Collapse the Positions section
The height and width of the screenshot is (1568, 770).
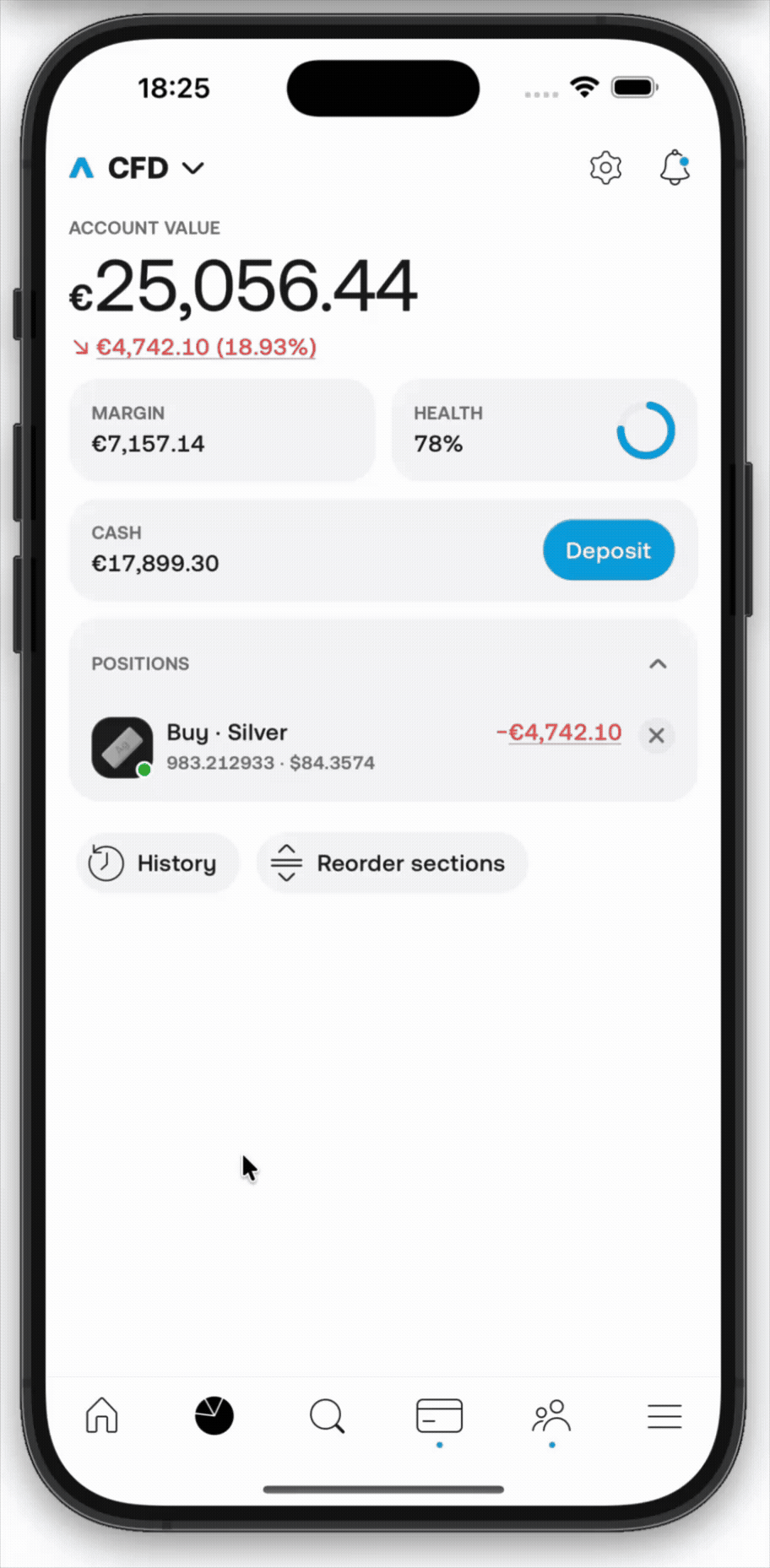pos(658,664)
